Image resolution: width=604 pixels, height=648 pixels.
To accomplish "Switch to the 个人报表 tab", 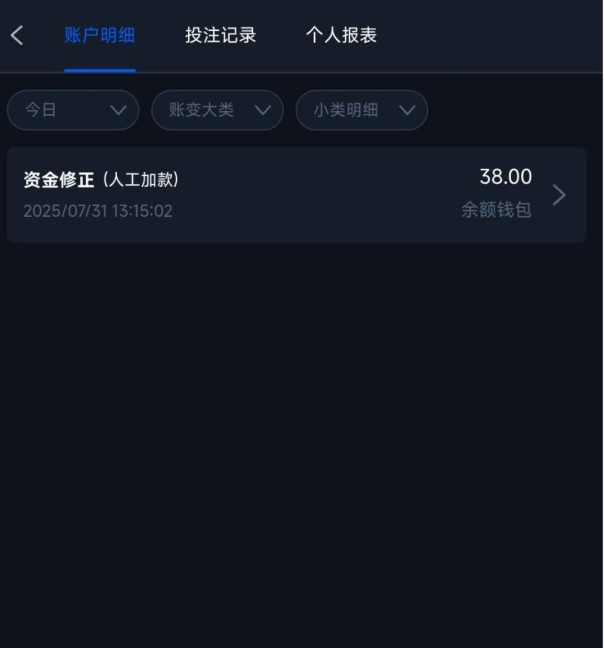I will coord(341,36).
